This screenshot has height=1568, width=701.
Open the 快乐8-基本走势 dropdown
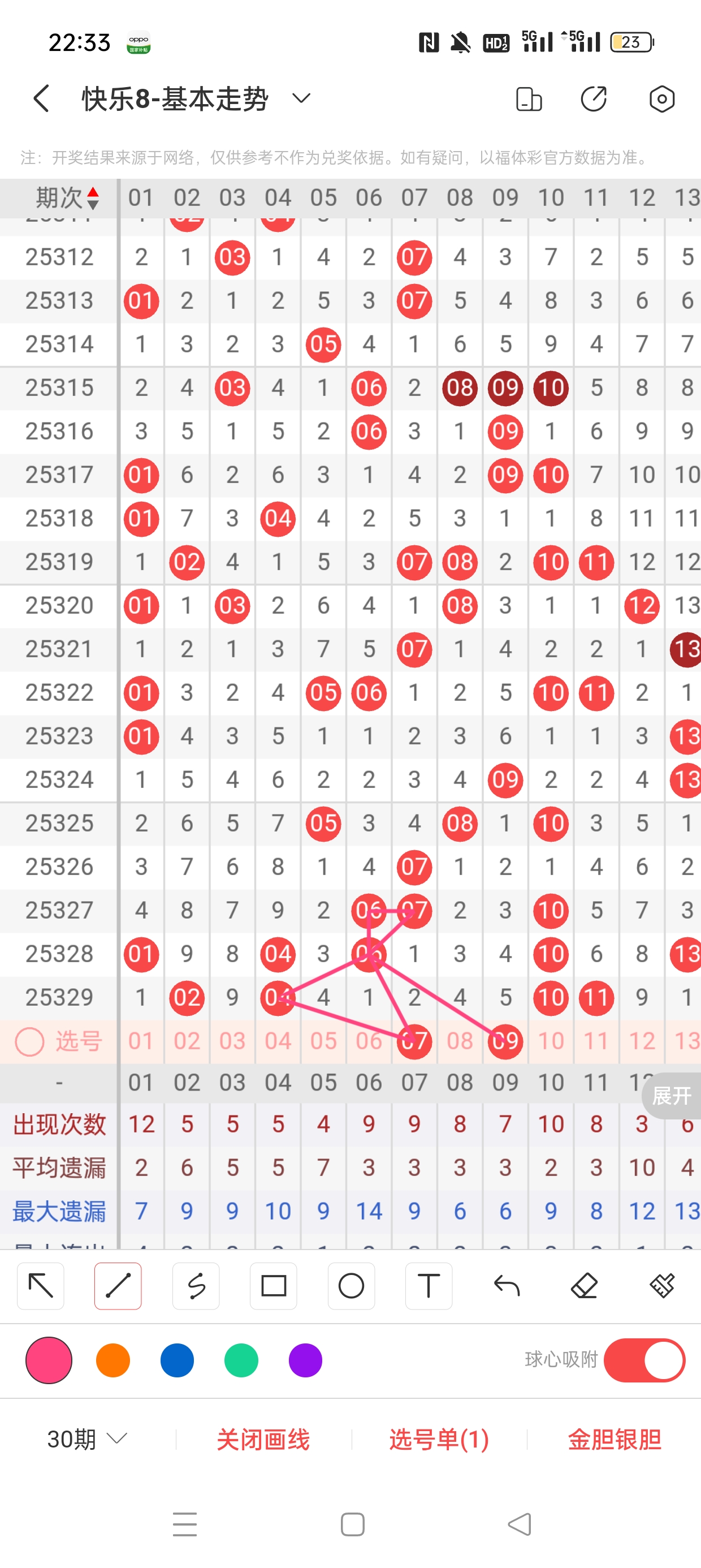coord(301,98)
